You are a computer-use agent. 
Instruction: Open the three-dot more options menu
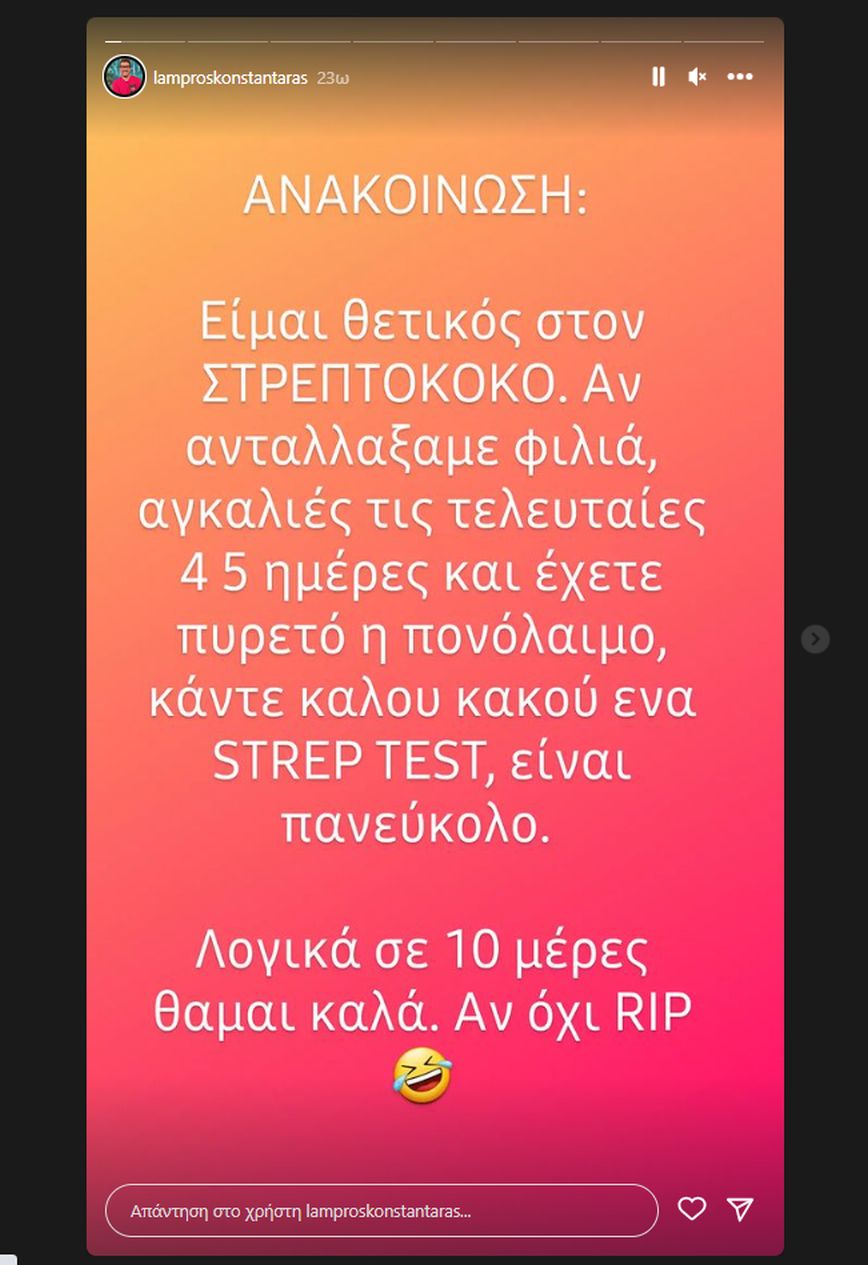click(x=740, y=76)
